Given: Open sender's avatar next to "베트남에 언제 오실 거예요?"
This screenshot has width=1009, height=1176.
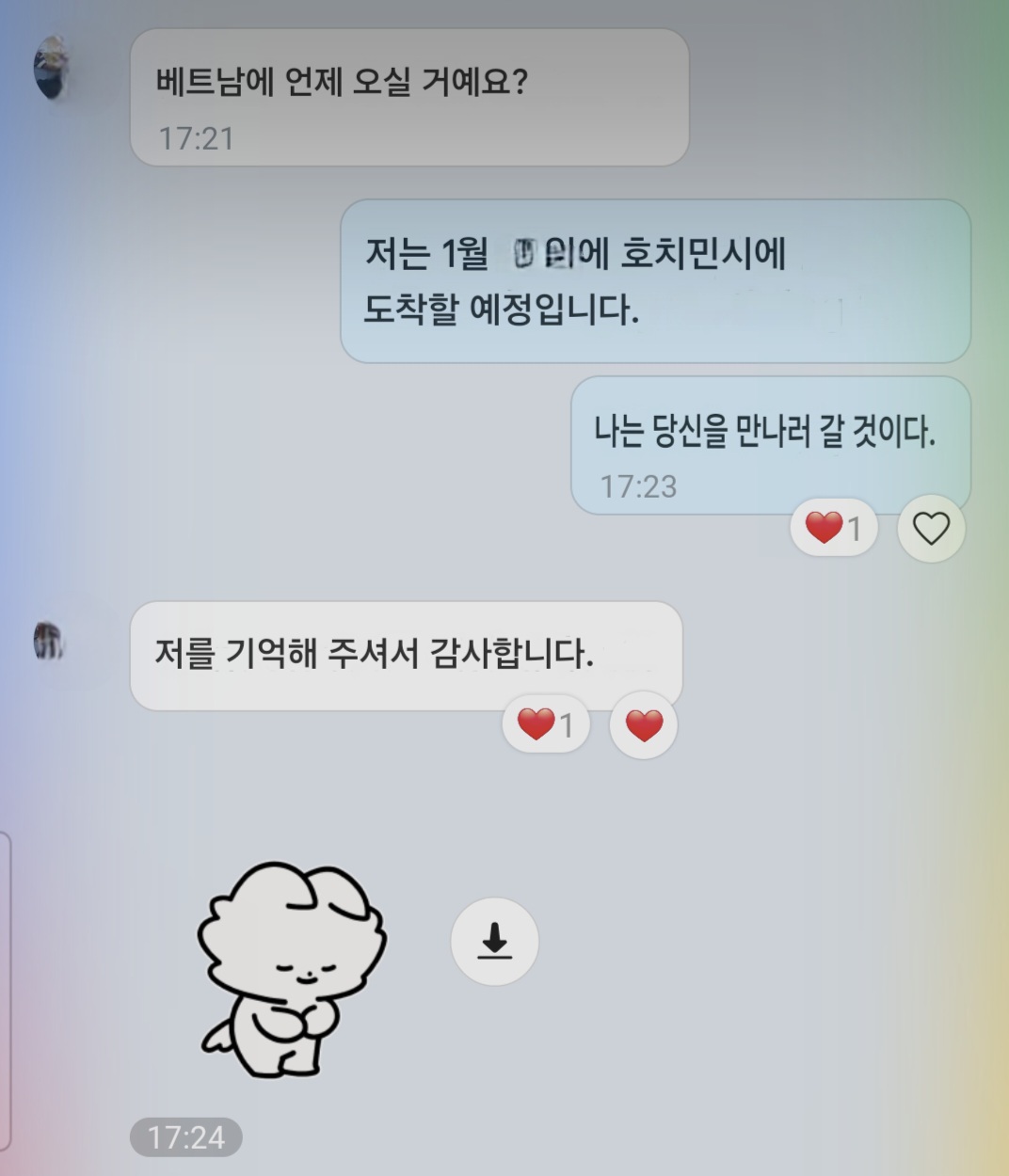Looking at the screenshot, I should point(52,68).
